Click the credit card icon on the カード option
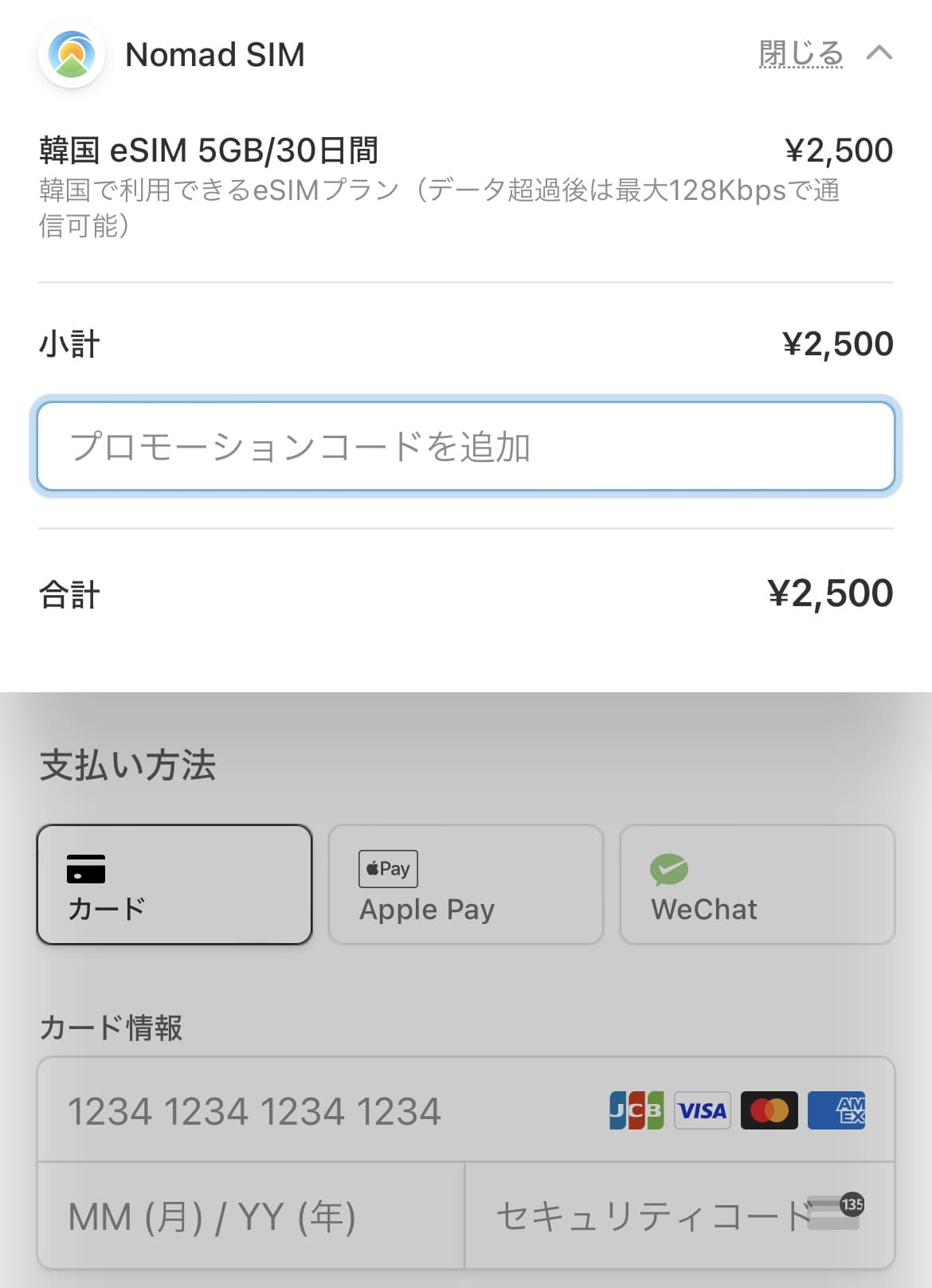This screenshot has width=932, height=1288. click(86, 868)
